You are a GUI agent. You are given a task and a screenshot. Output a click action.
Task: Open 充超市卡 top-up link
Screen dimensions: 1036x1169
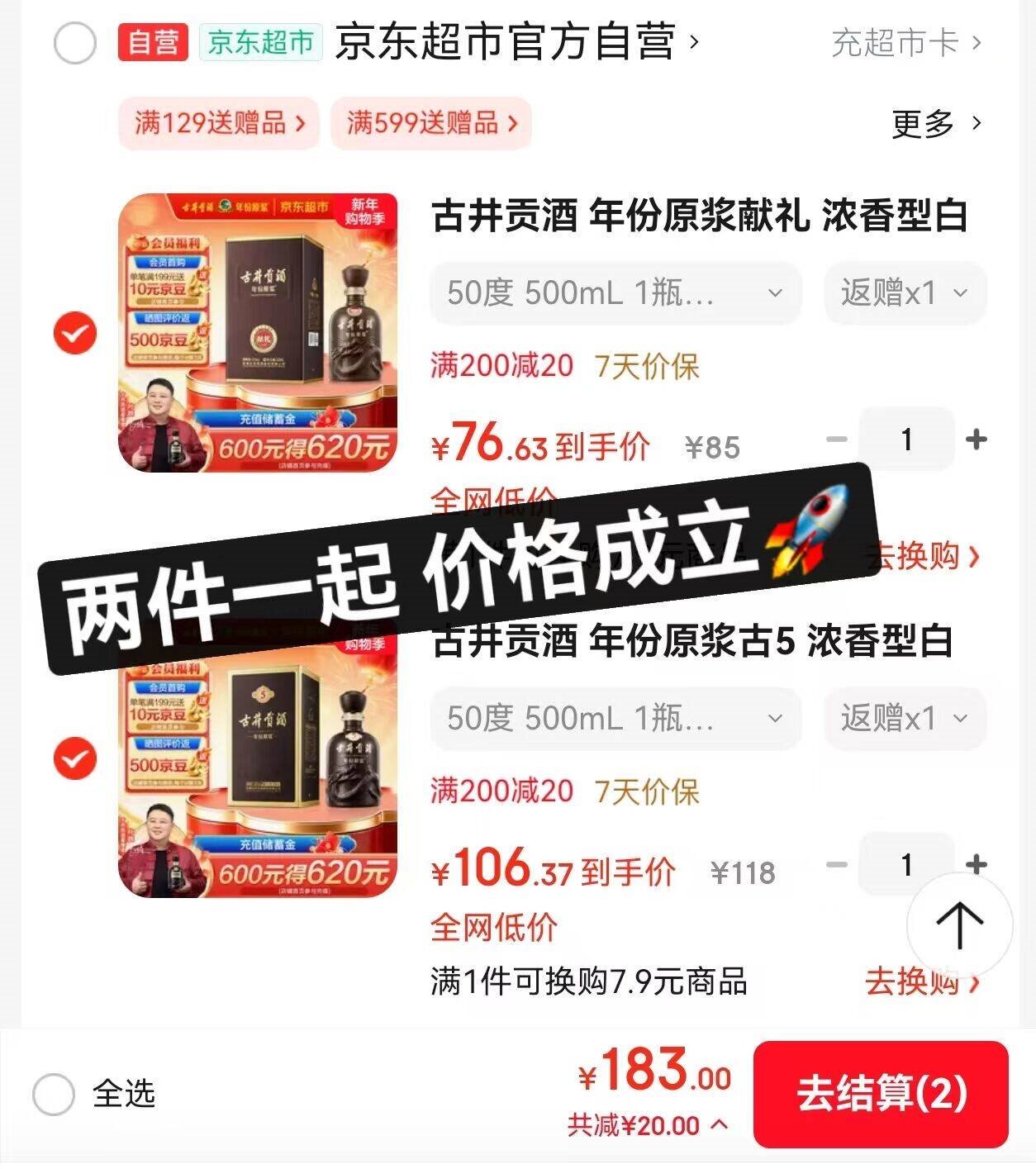coord(905,43)
